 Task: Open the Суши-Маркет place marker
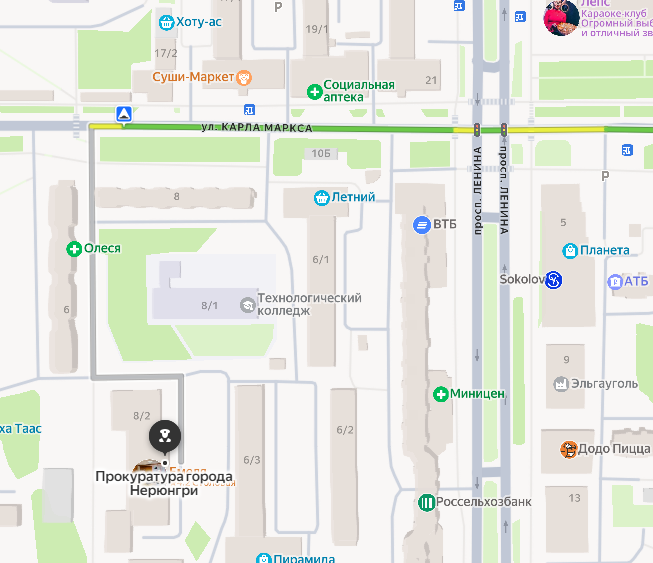point(243,77)
